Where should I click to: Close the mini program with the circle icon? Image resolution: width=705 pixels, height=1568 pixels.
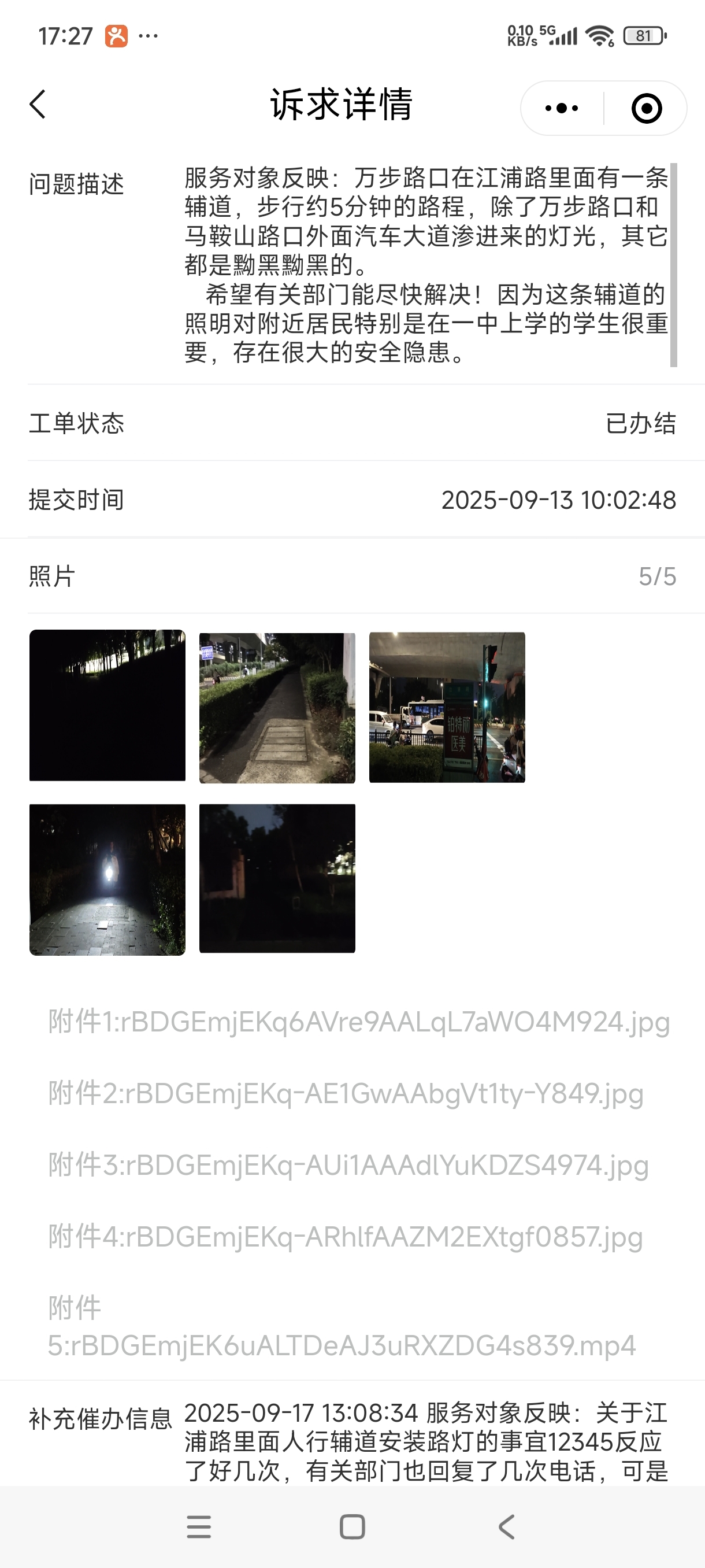coord(646,108)
